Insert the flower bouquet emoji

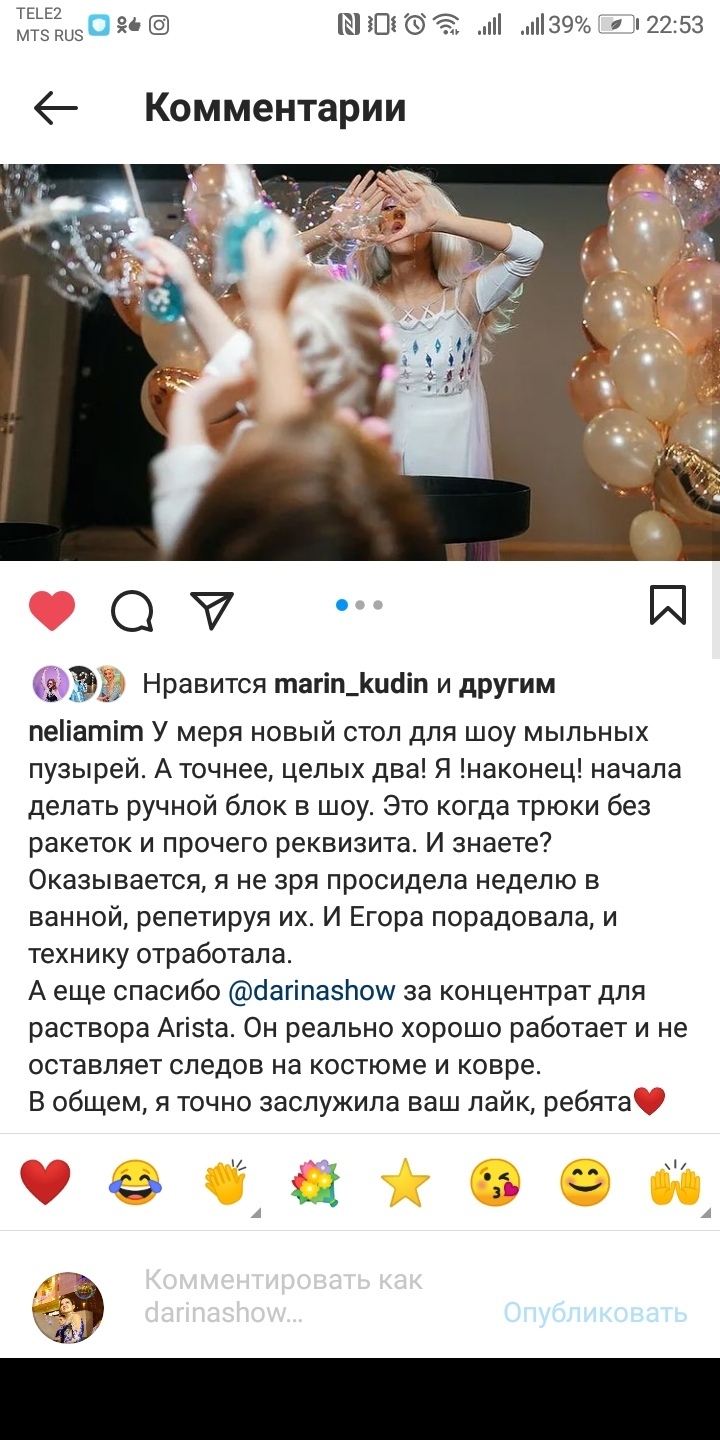(315, 1183)
